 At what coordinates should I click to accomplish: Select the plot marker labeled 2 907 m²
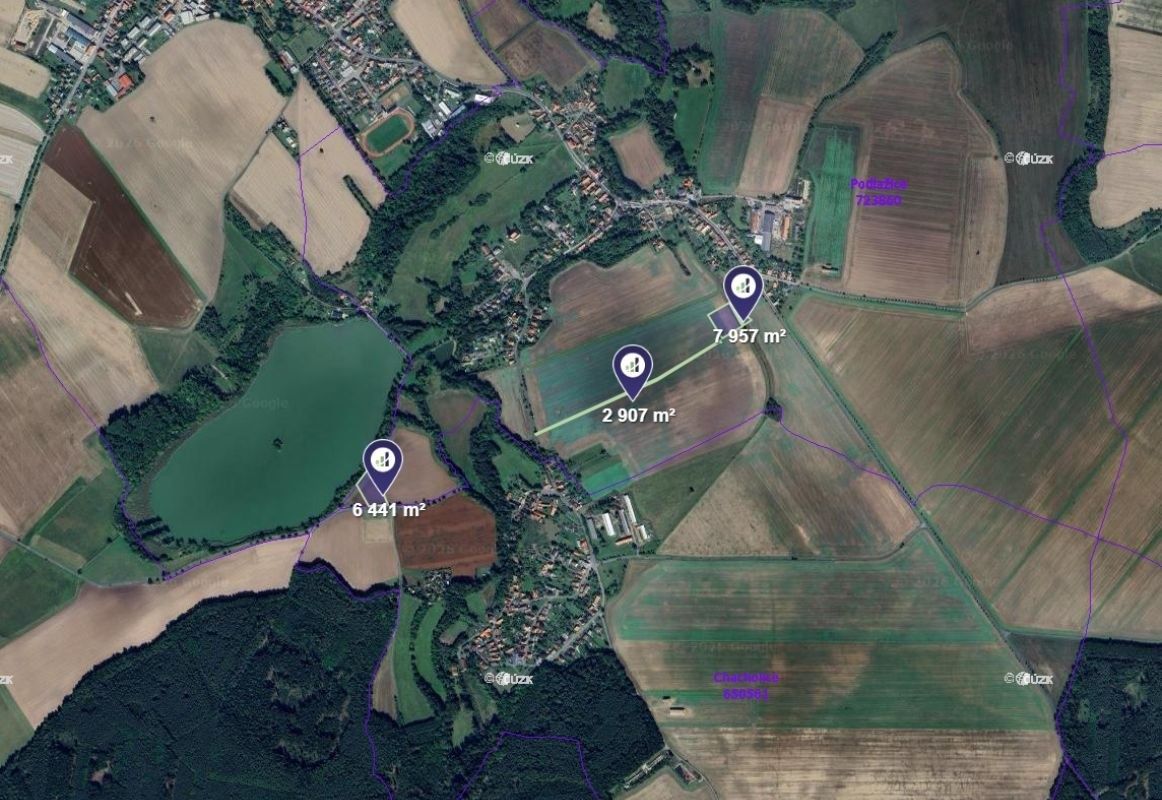tap(632, 367)
